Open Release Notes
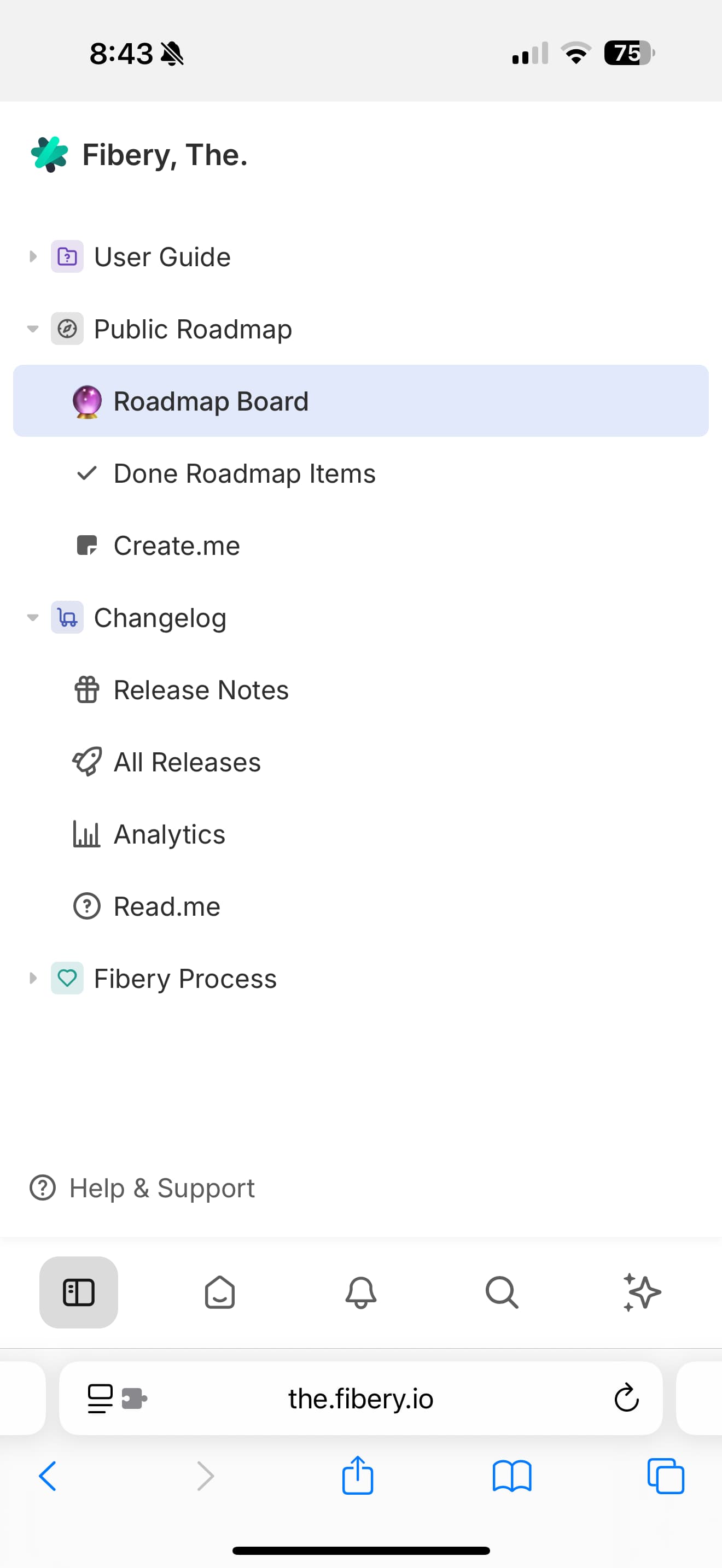722x1568 pixels. [201, 691]
